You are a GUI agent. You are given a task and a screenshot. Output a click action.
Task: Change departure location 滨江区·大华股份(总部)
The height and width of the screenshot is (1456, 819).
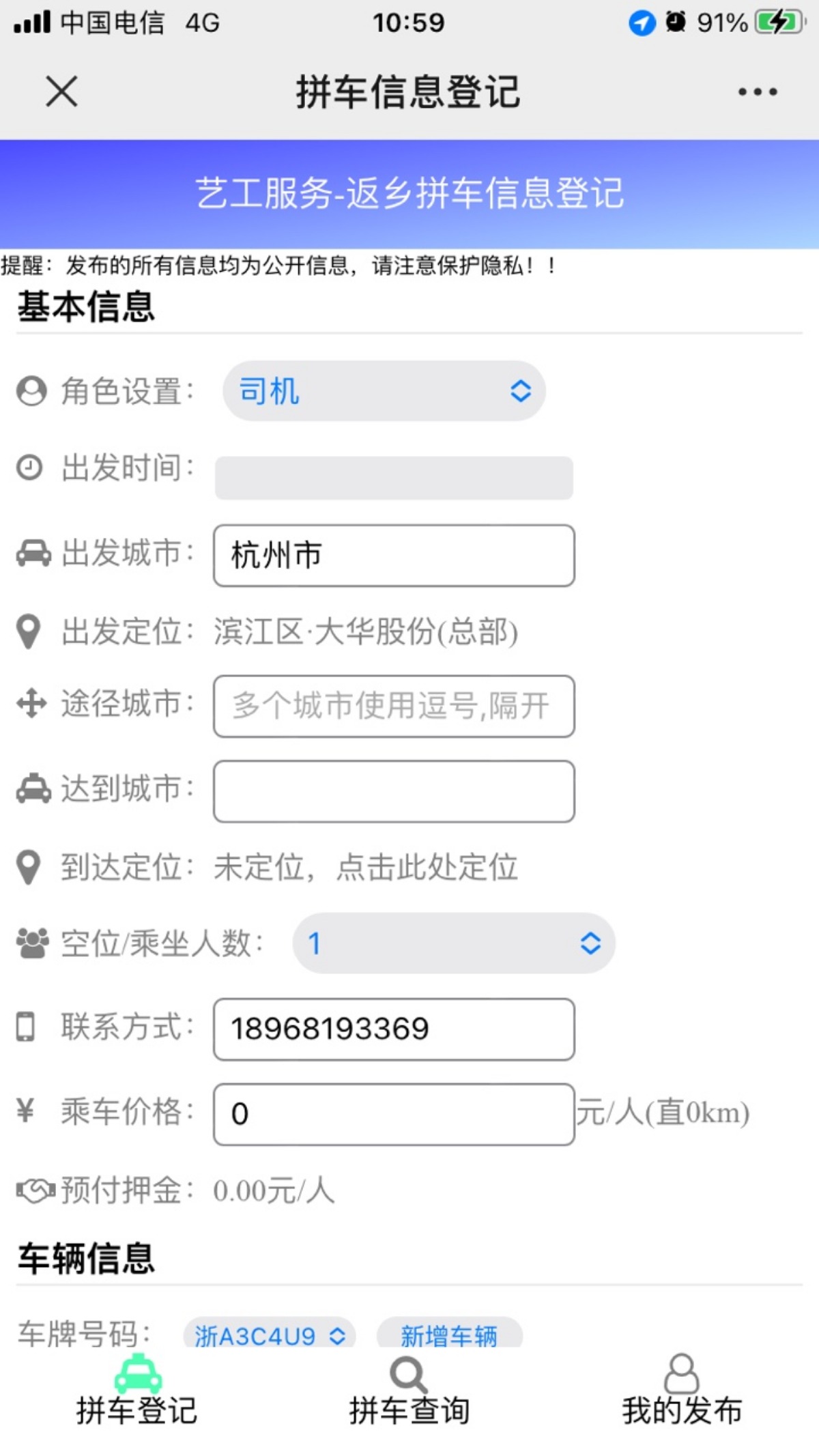coord(366,631)
